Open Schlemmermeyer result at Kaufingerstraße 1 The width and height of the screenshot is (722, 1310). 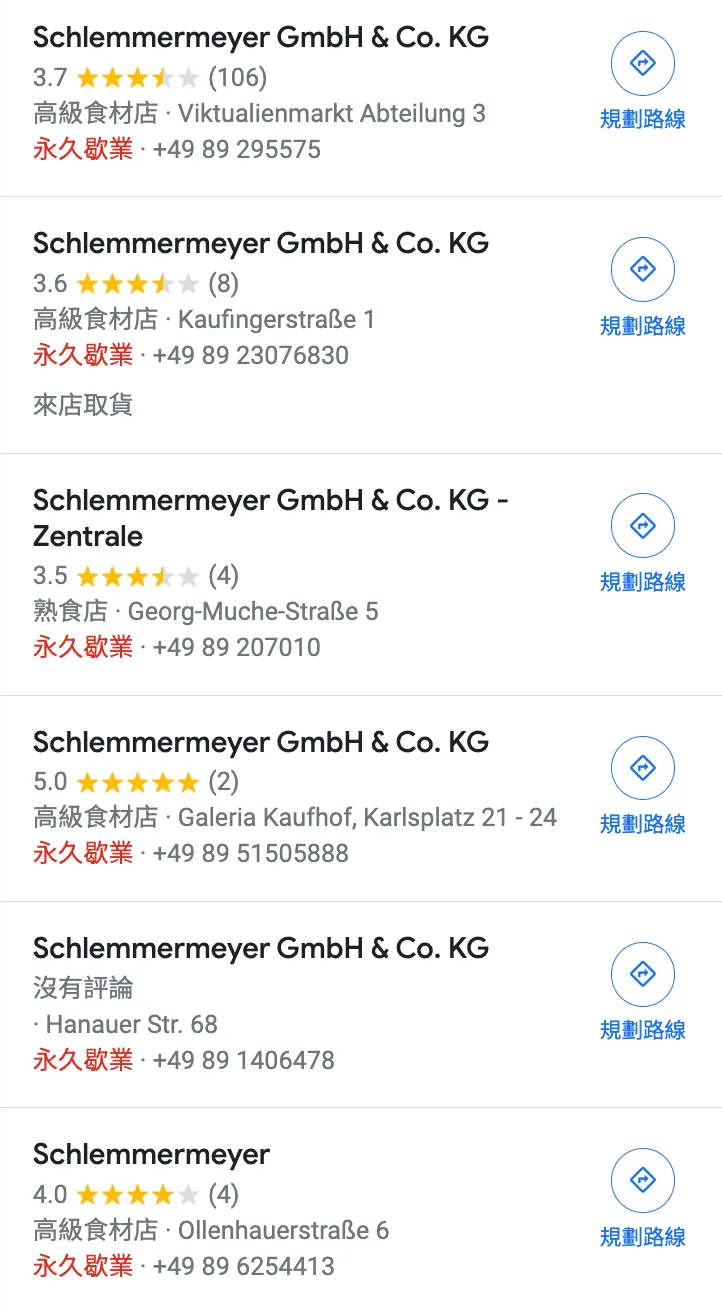(x=260, y=243)
